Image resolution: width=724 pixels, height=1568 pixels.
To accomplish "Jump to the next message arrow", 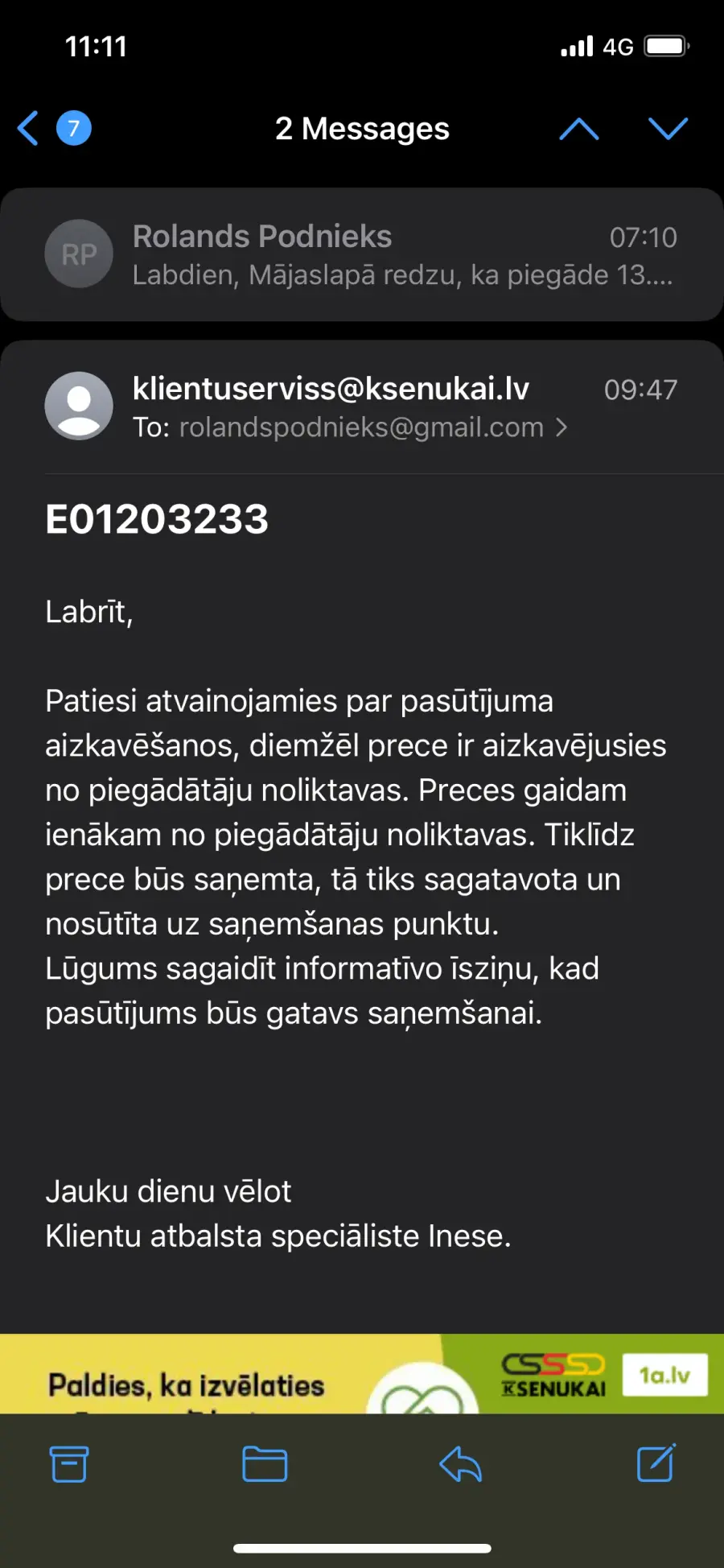I will click(668, 129).
